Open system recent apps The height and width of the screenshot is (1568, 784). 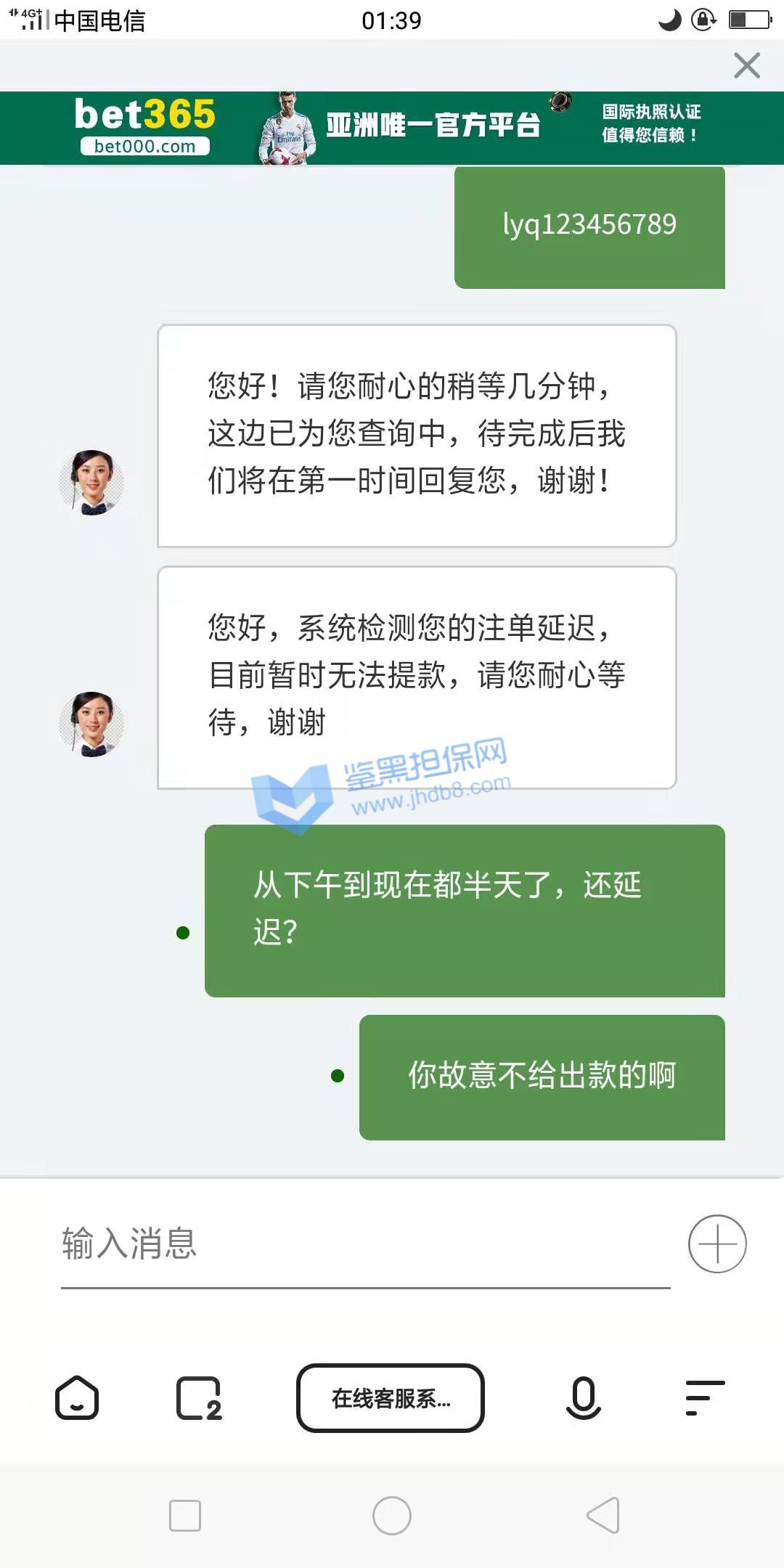185,1516
